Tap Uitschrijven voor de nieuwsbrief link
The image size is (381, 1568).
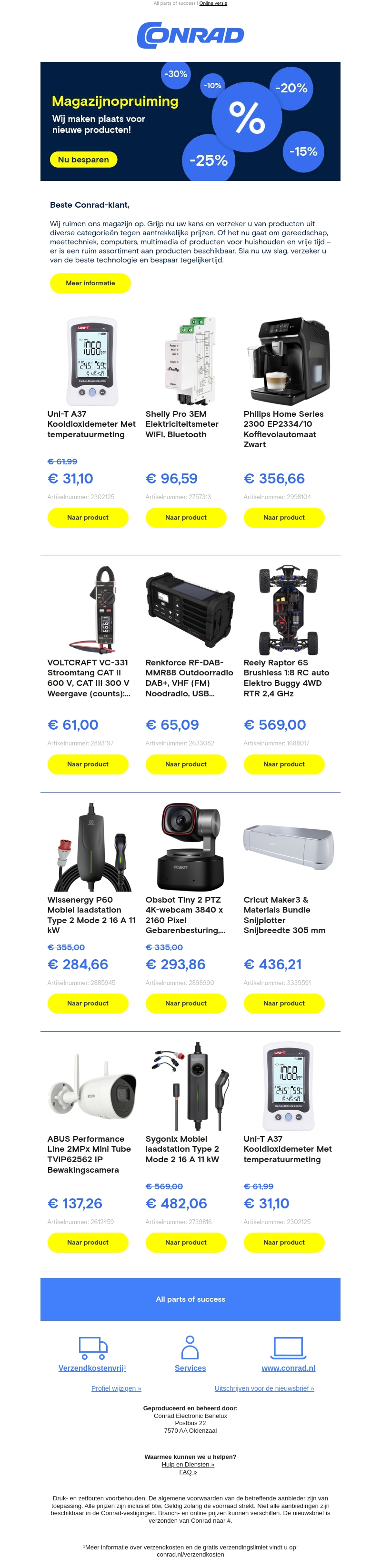[x=264, y=1388]
